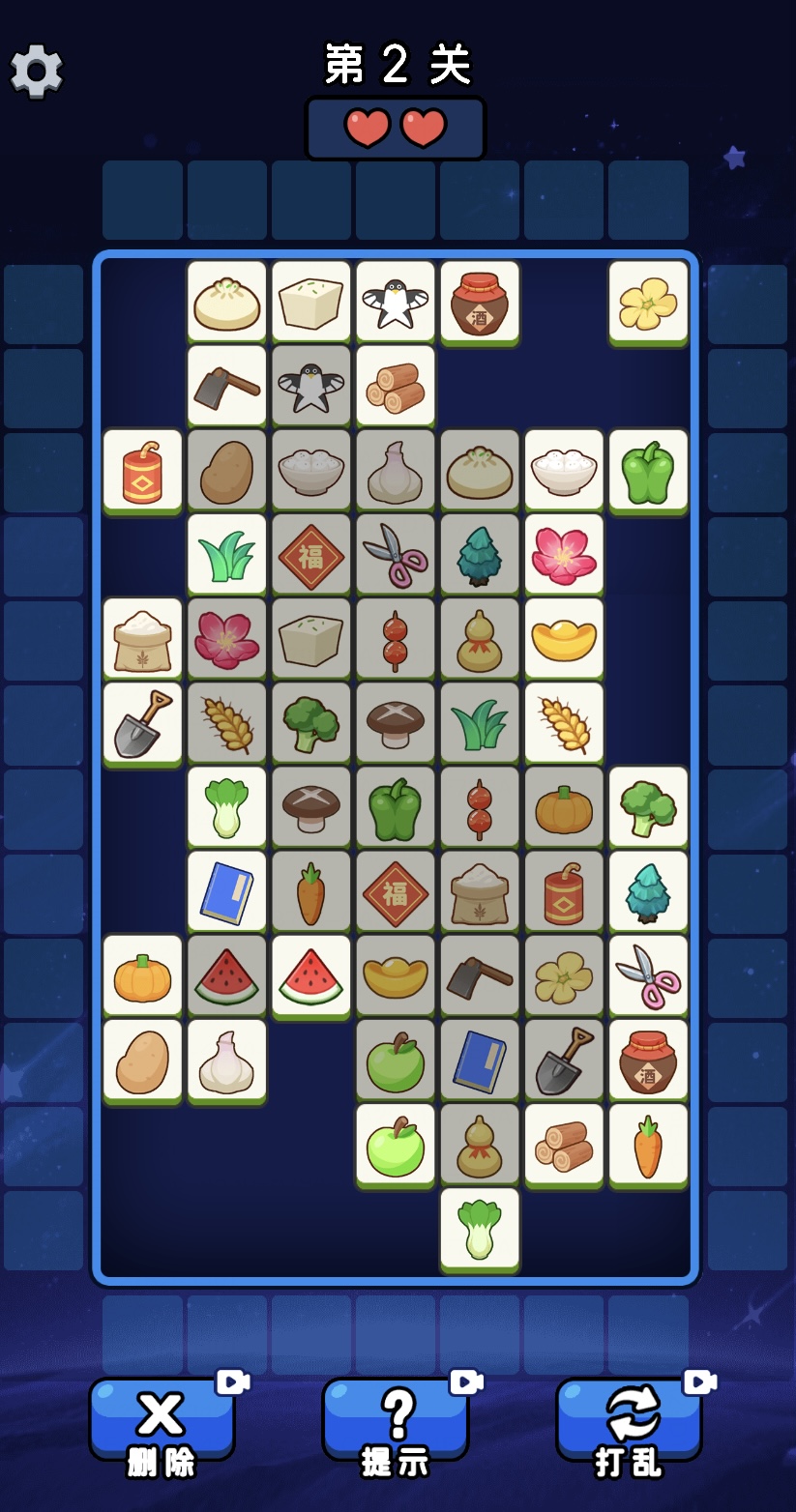This screenshot has height=1512, width=796.
Task: Pick the uncovered blue book tile
Action: [x=226, y=891]
